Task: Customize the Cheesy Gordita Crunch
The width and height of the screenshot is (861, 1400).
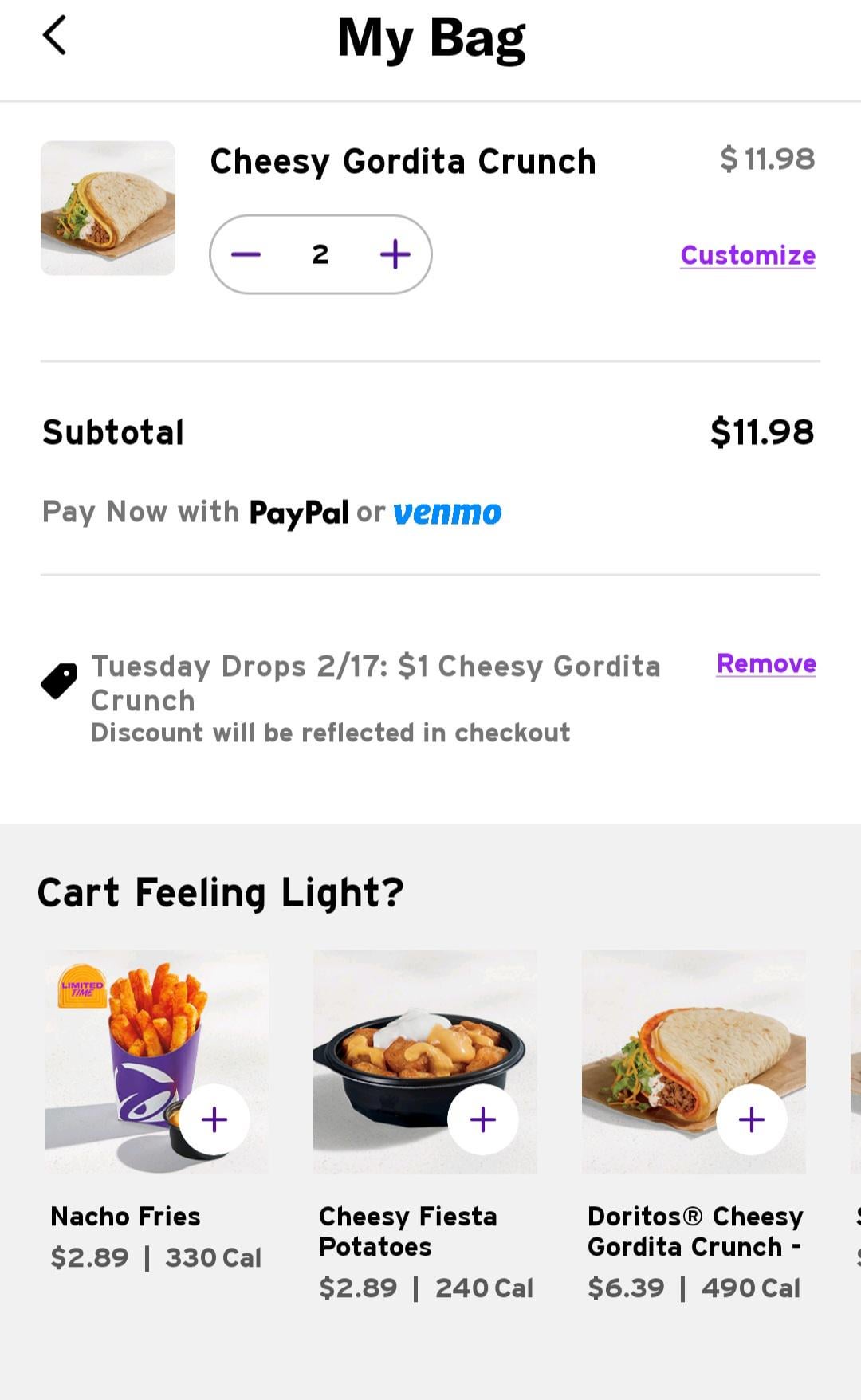Action: (x=747, y=255)
